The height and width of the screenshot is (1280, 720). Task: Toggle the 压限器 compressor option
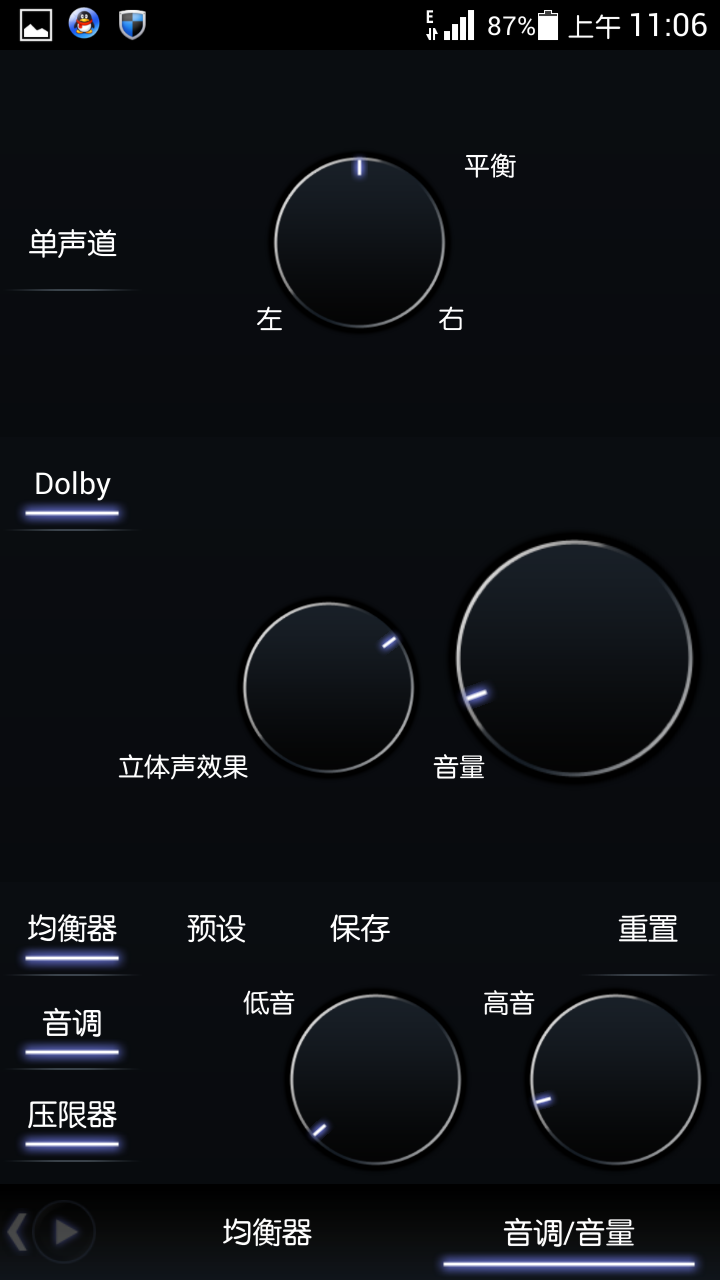[71, 1117]
